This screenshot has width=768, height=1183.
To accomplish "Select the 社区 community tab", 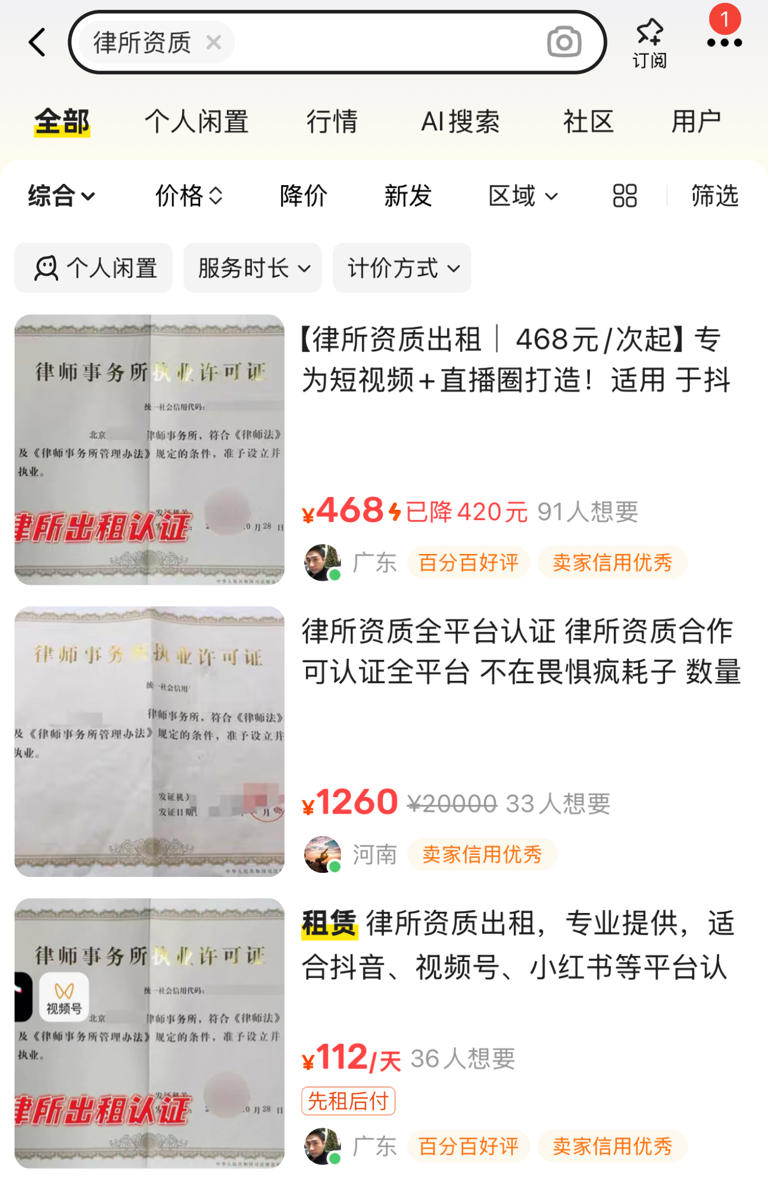I will [x=587, y=121].
